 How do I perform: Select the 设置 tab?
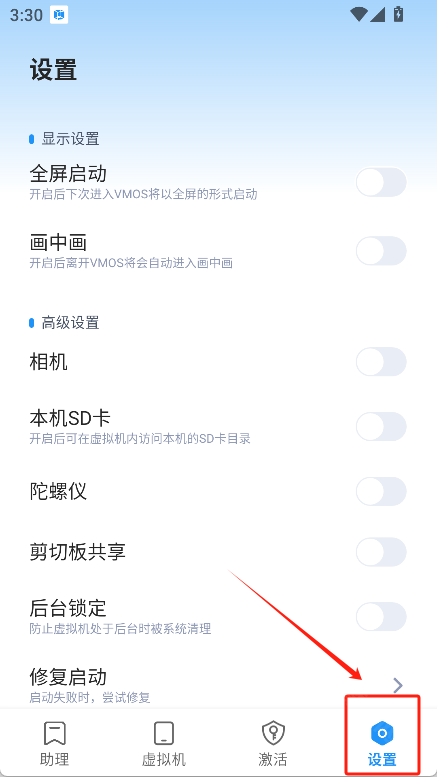click(382, 743)
